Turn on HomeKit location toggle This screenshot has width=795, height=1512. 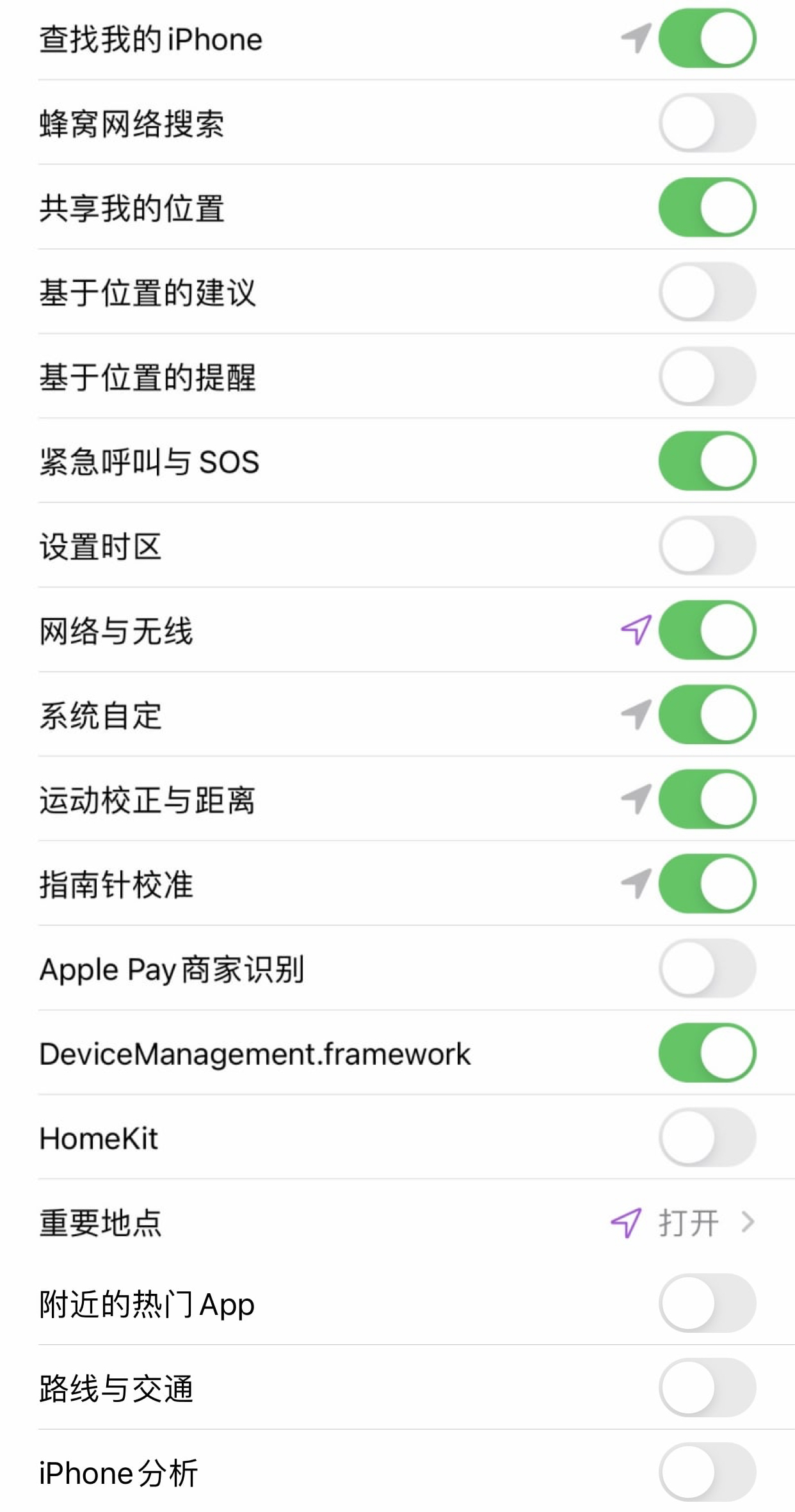pos(707,1137)
